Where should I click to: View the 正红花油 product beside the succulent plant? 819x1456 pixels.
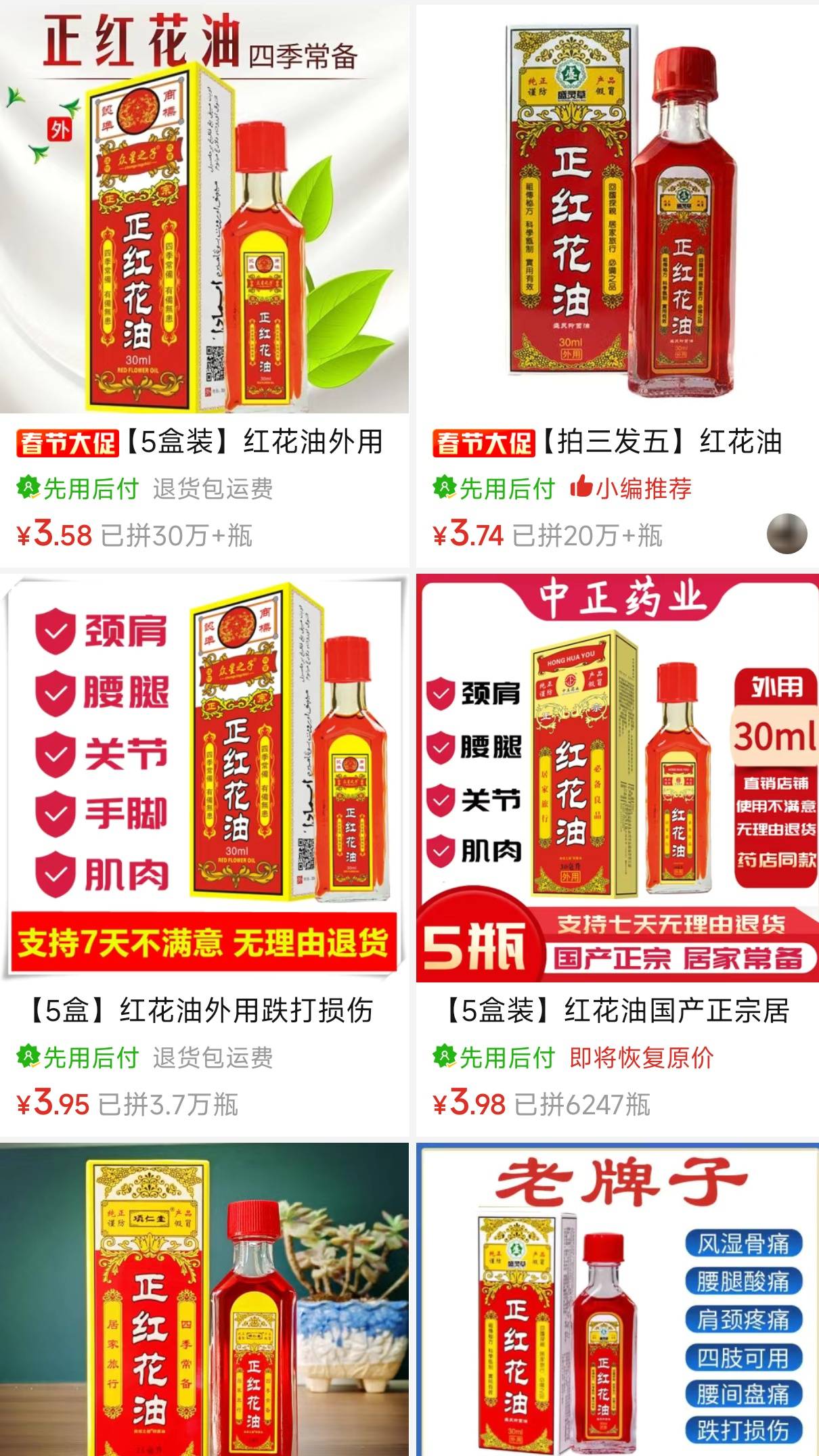click(203, 1299)
